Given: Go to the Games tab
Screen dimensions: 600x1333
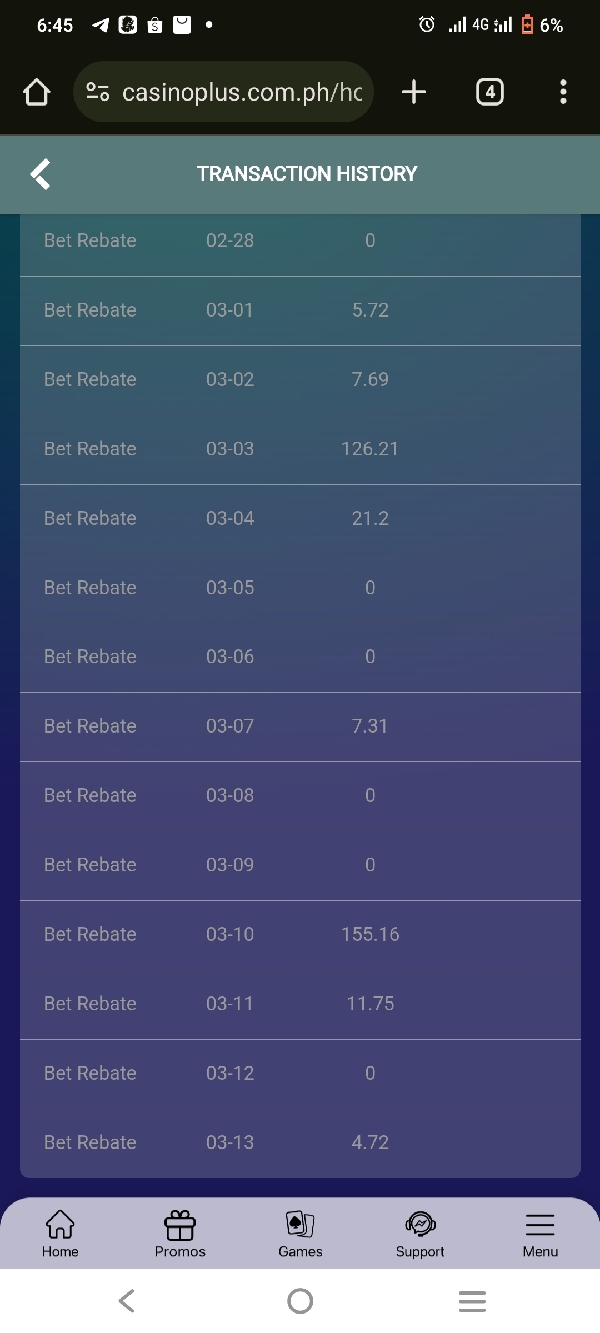Looking at the screenshot, I should (x=300, y=1234).
